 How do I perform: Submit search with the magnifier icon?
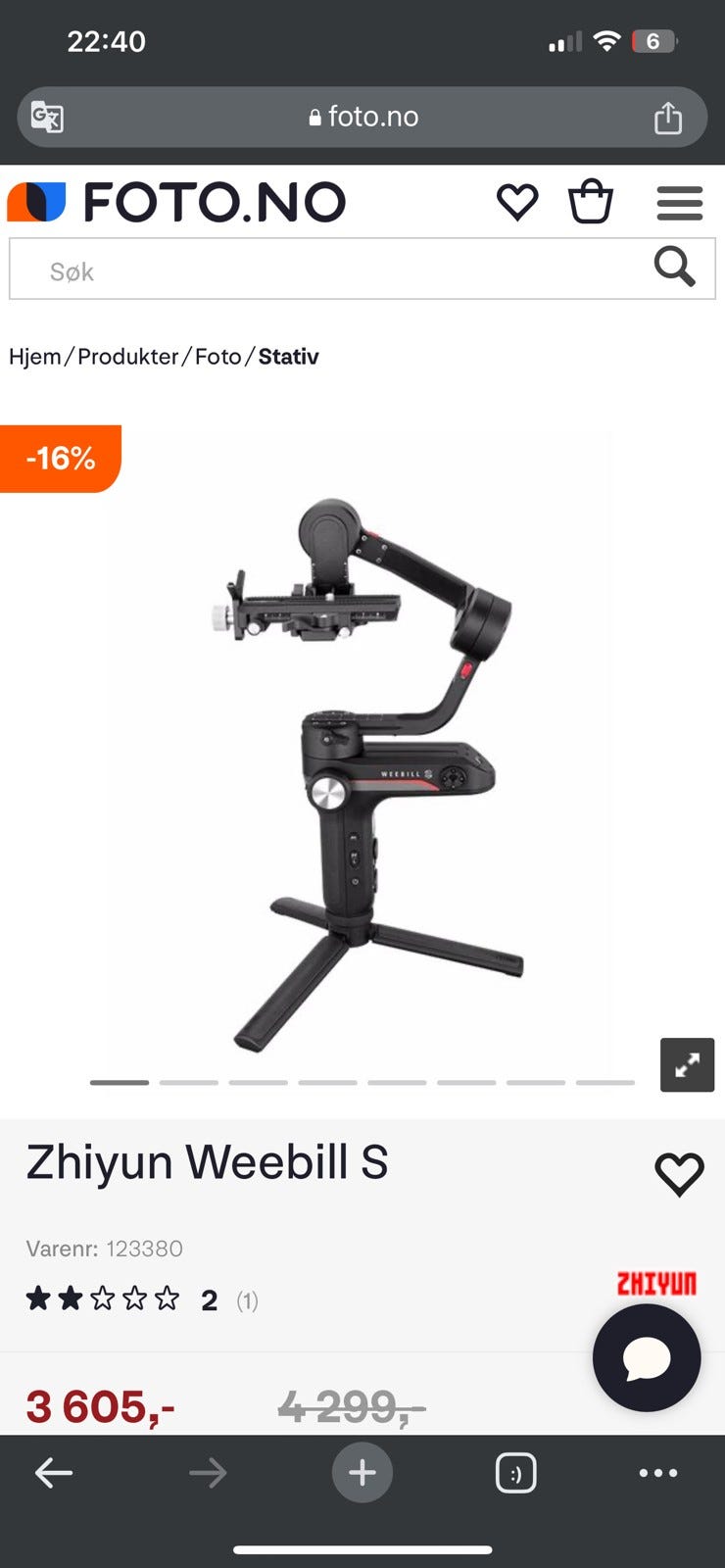[x=675, y=267]
